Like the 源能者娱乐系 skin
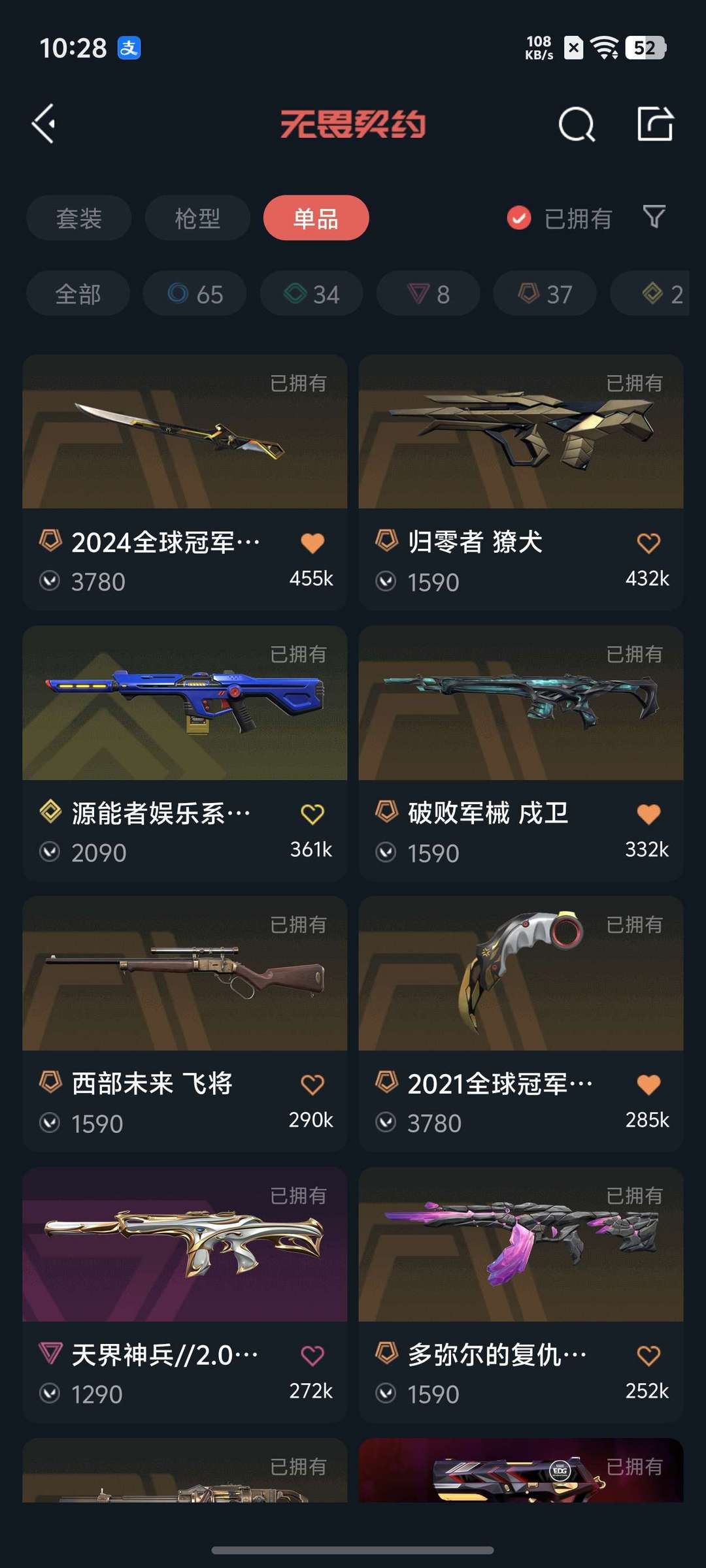Image resolution: width=706 pixels, height=1568 pixels. coord(312,814)
